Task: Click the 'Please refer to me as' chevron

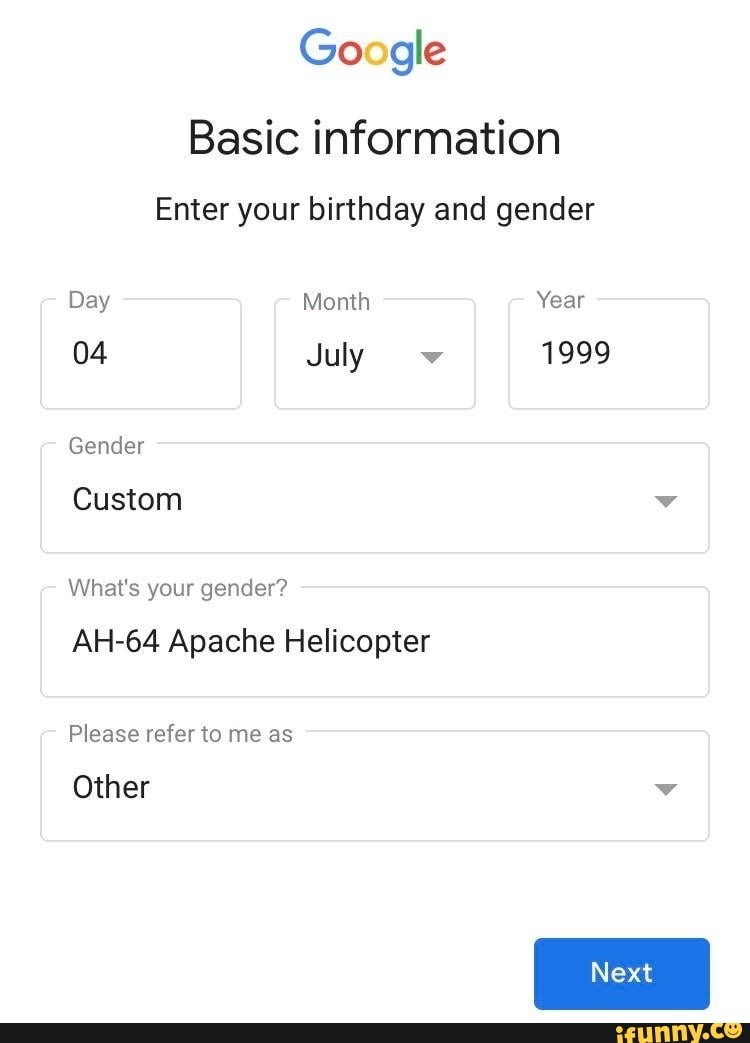Action: coord(666,790)
